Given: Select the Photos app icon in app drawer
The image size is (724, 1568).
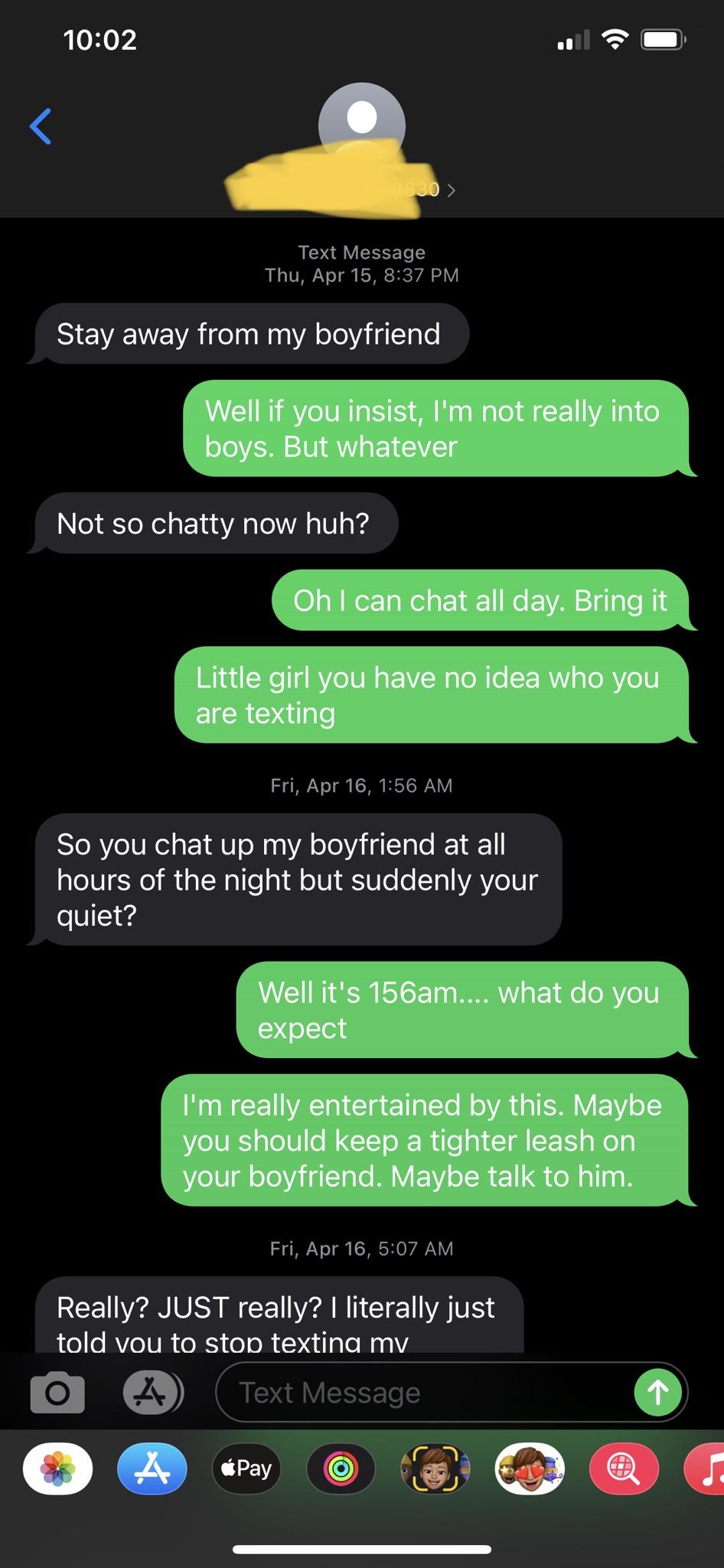Looking at the screenshot, I should (x=57, y=1468).
